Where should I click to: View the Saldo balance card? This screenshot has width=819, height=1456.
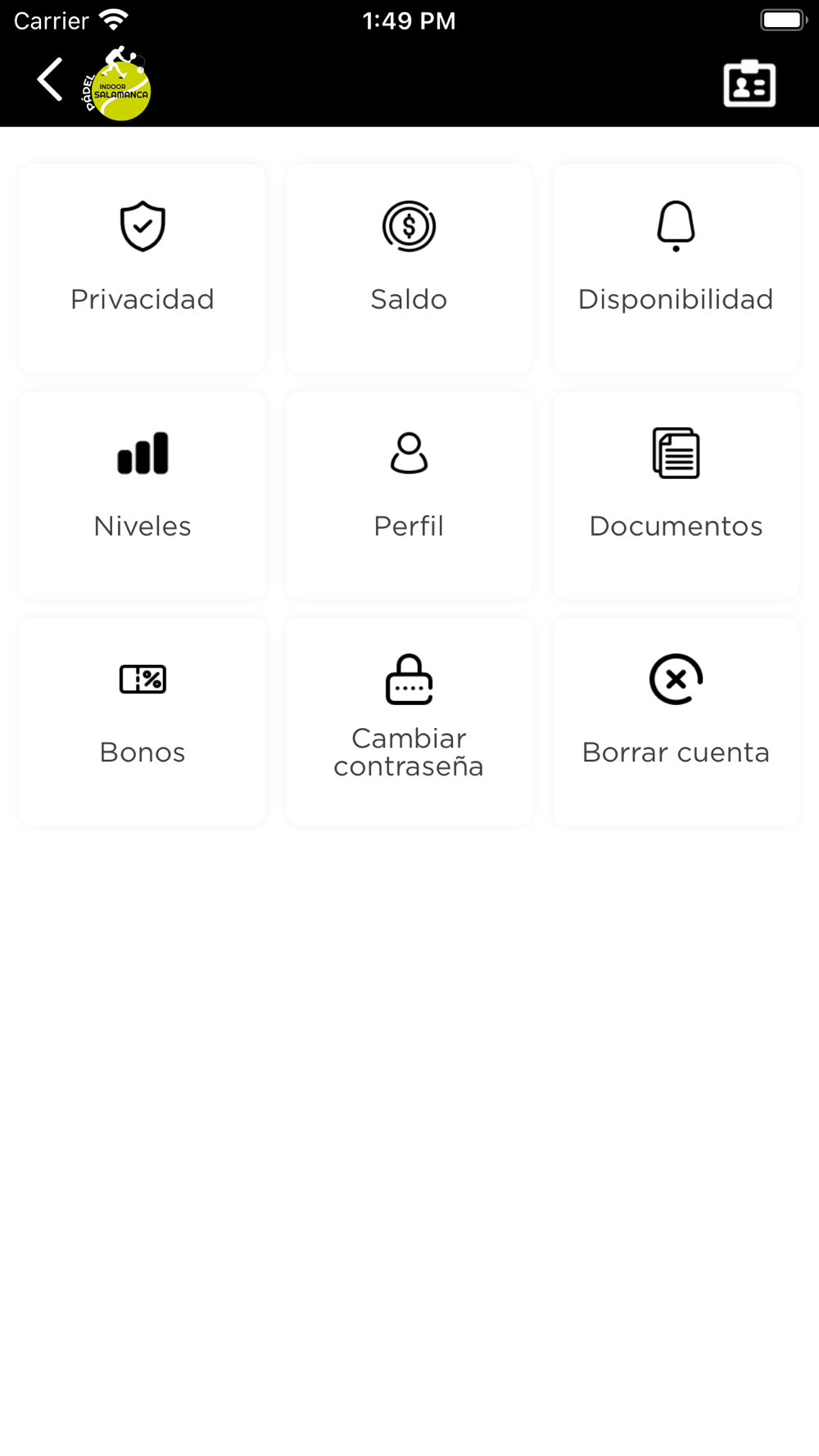coord(409,269)
